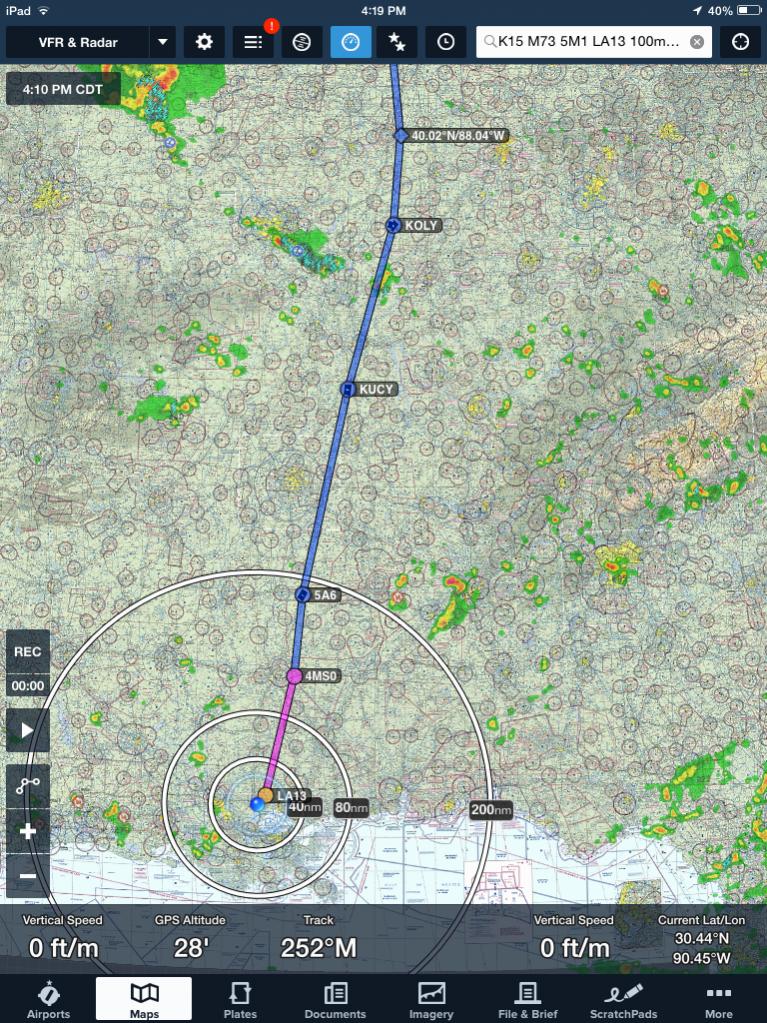Open the More tab

(718, 1000)
